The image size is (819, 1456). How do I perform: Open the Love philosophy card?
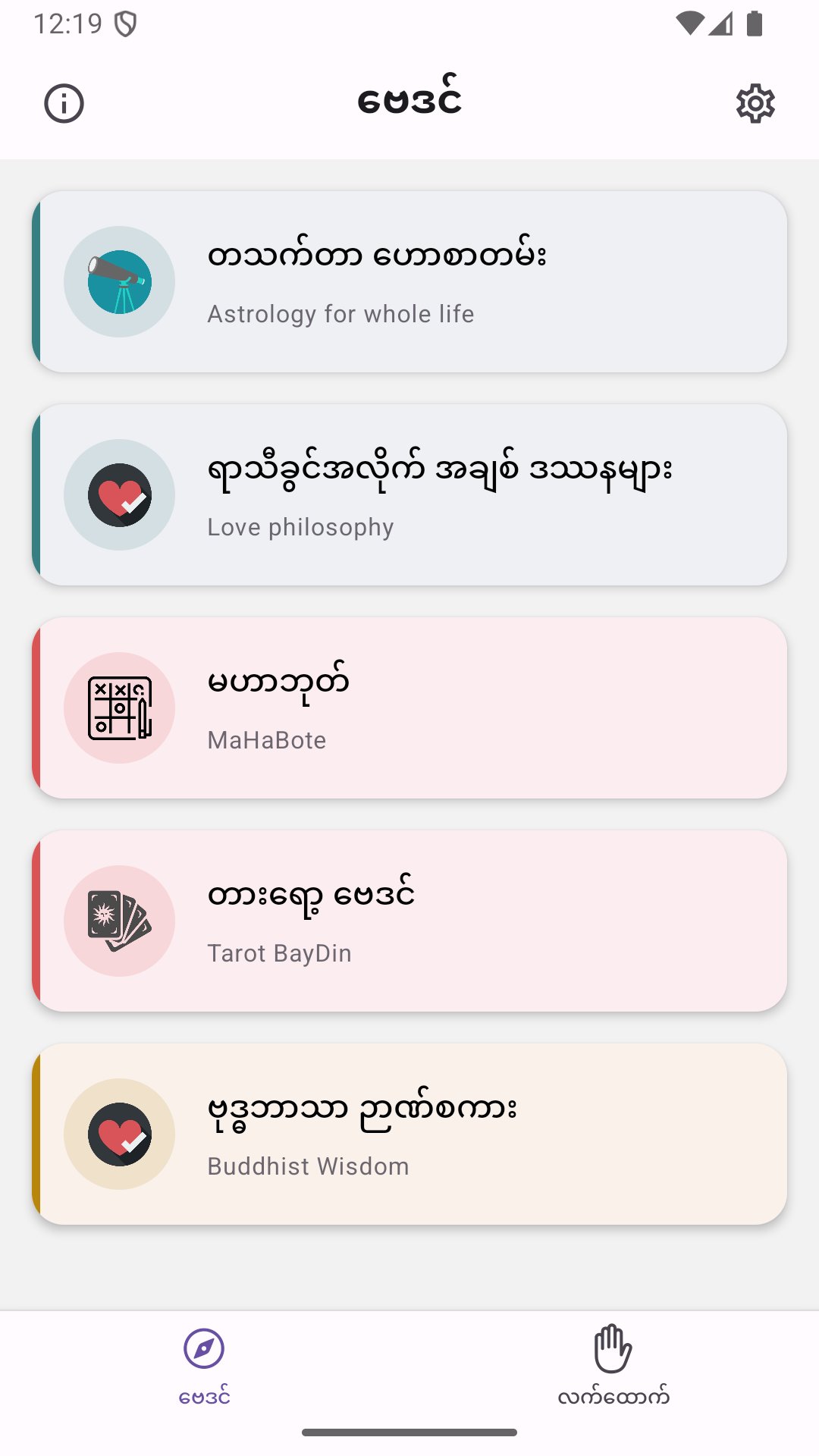[409, 494]
